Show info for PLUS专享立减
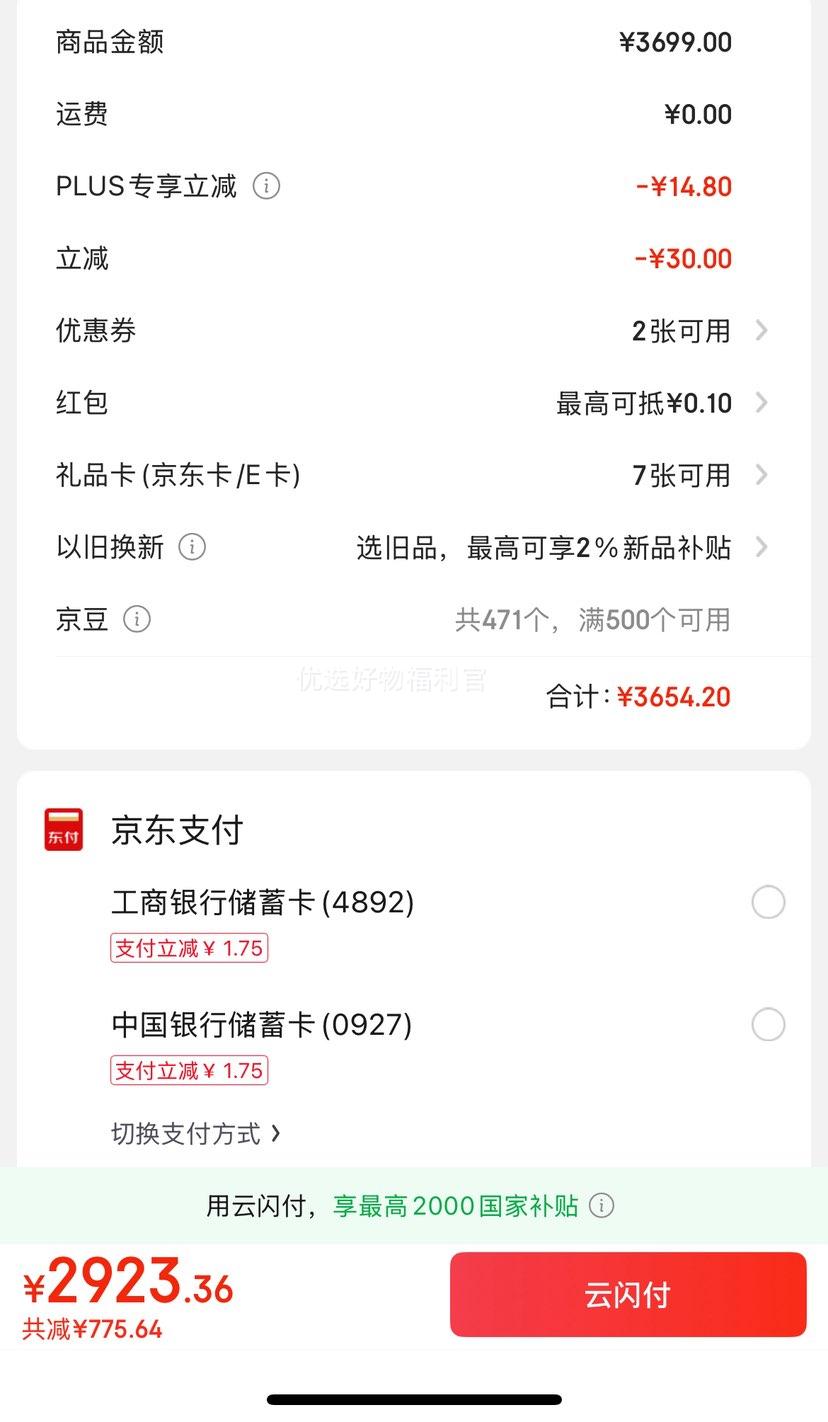Viewport: 828px width, 1422px height. (266, 186)
